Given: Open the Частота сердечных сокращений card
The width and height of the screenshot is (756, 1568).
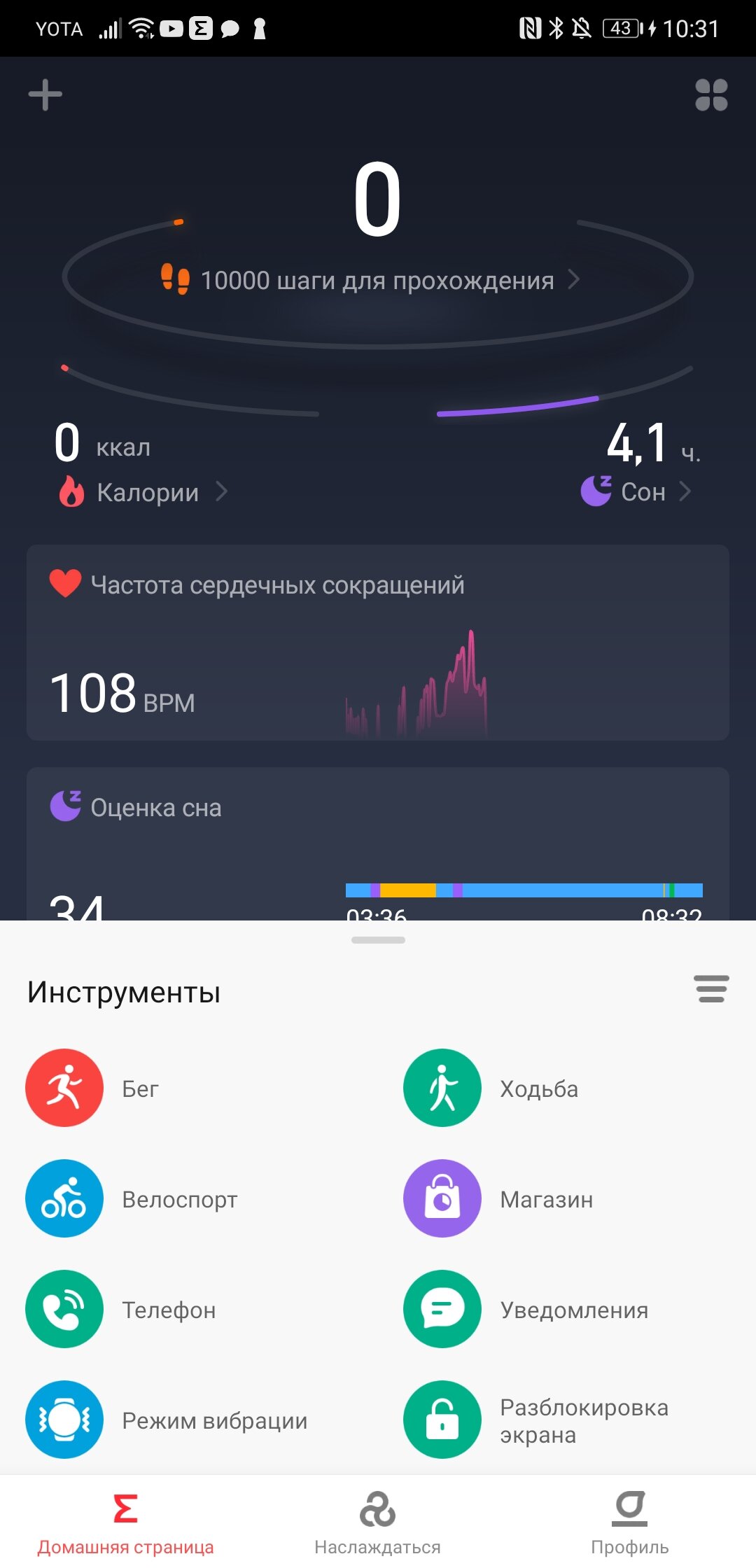Looking at the screenshot, I should click(x=378, y=643).
